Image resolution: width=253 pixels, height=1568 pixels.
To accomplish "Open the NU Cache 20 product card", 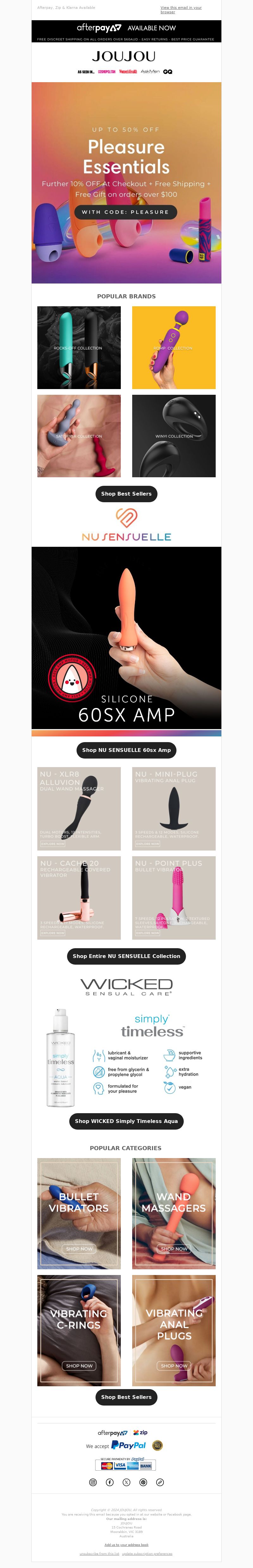I will (x=79, y=897).
